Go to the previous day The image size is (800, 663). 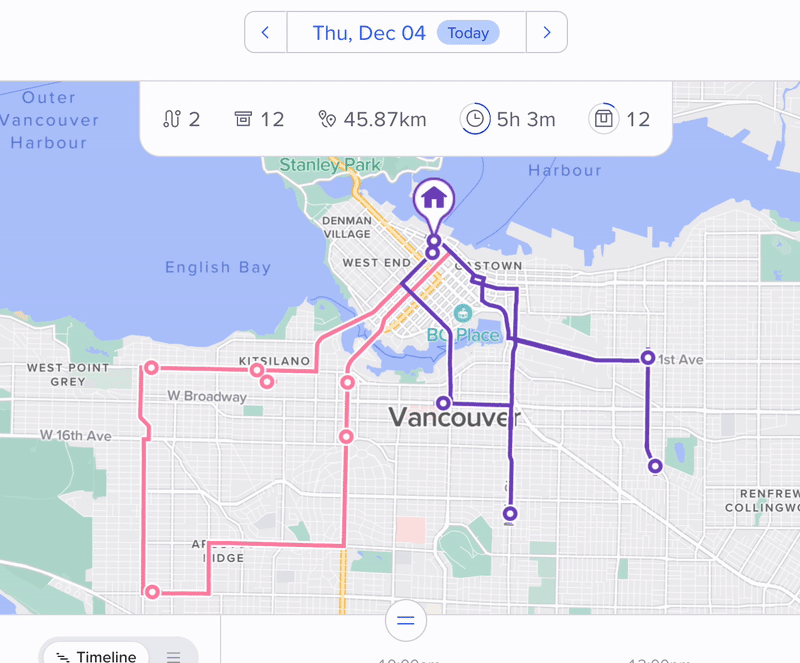click(x=265, y=33)
